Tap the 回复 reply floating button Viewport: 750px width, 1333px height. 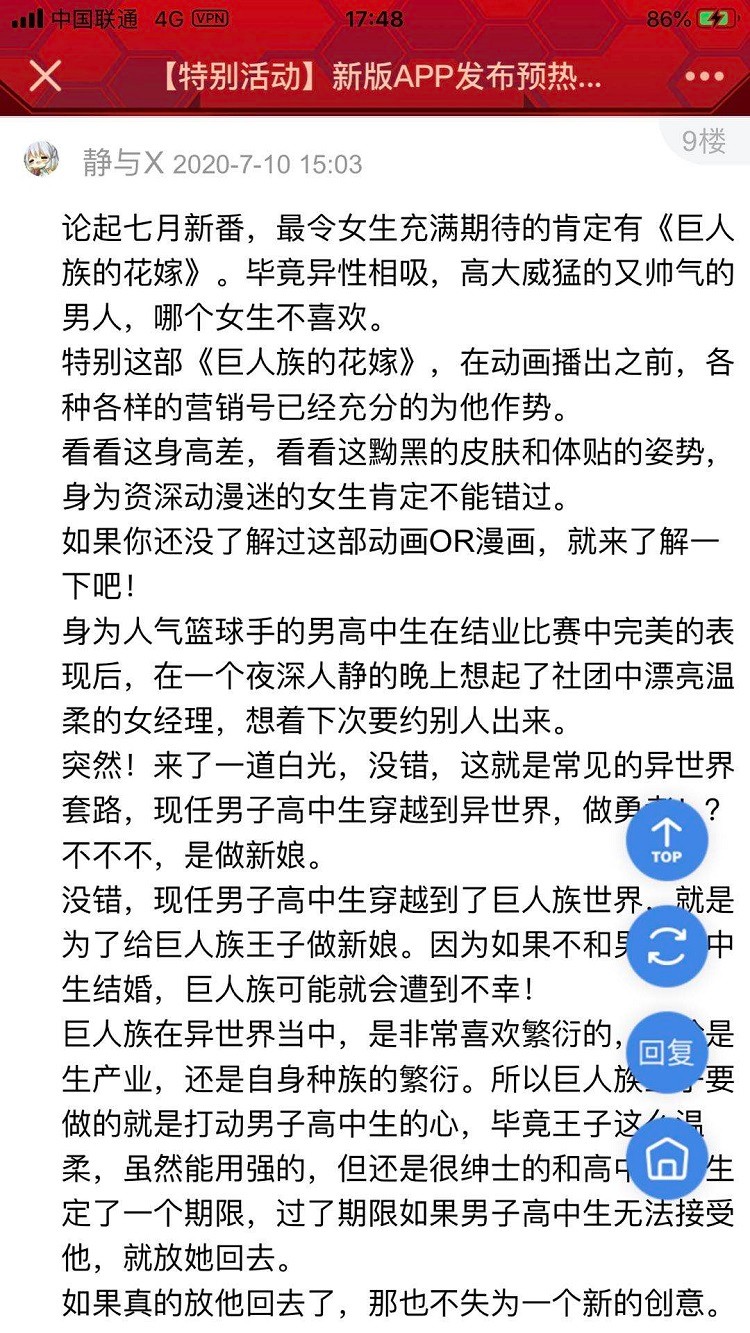click(667, 1052)
